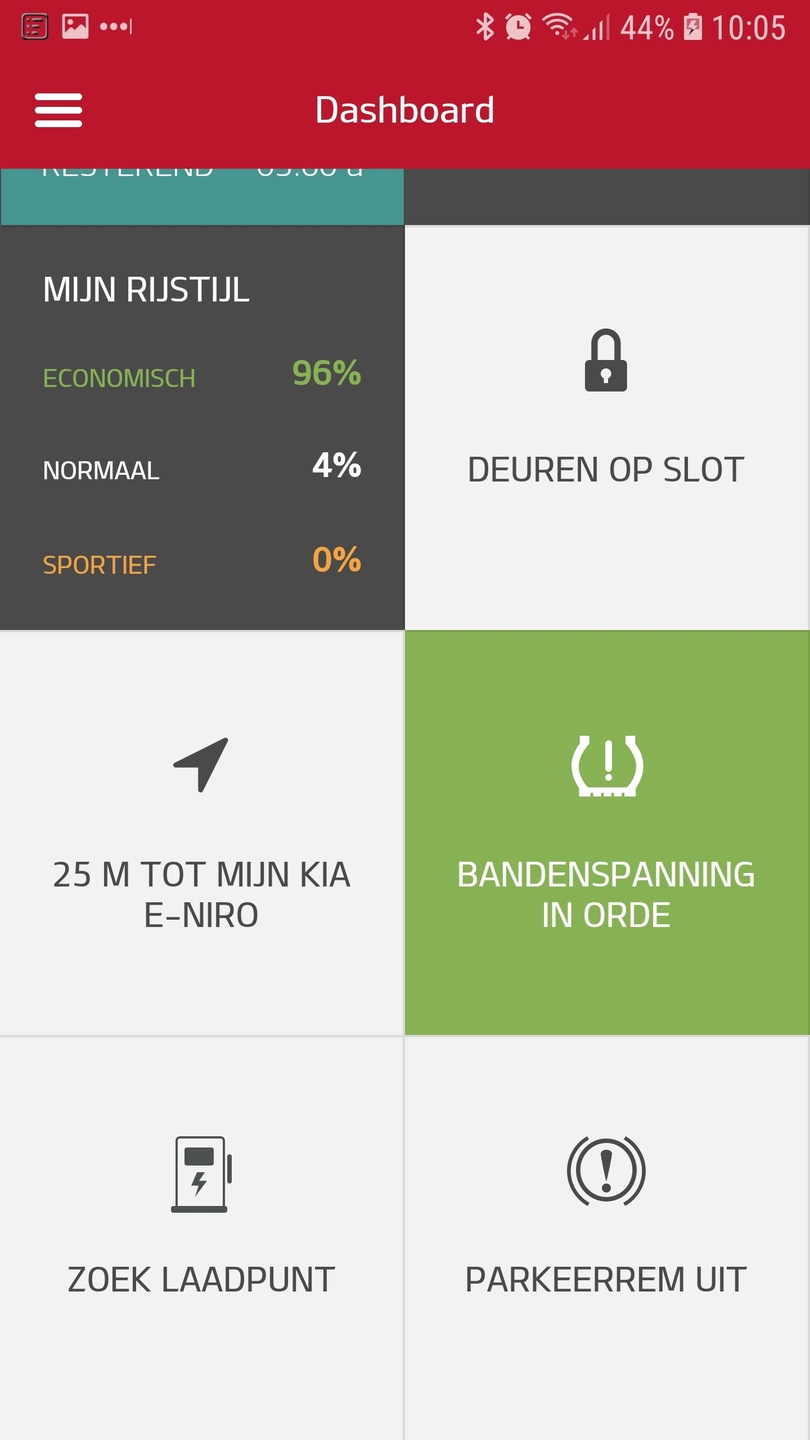Open the Mijn Rijstijl driving style tile
This screenshot has height=1440, width=810.
202,428
